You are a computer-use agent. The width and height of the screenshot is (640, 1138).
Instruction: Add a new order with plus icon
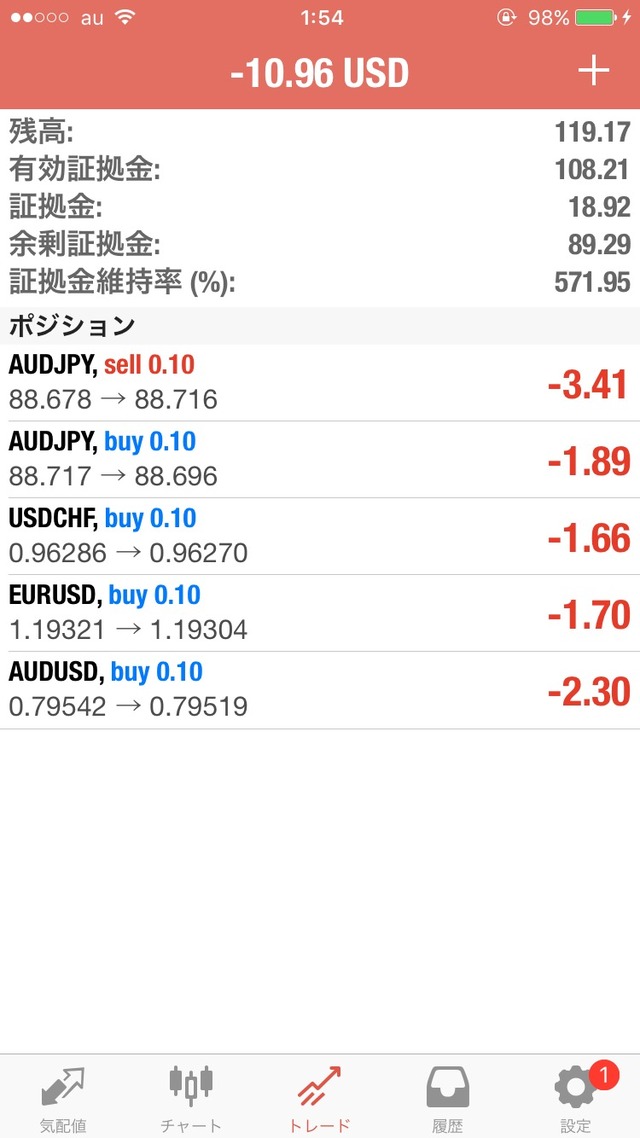[594, 71]
